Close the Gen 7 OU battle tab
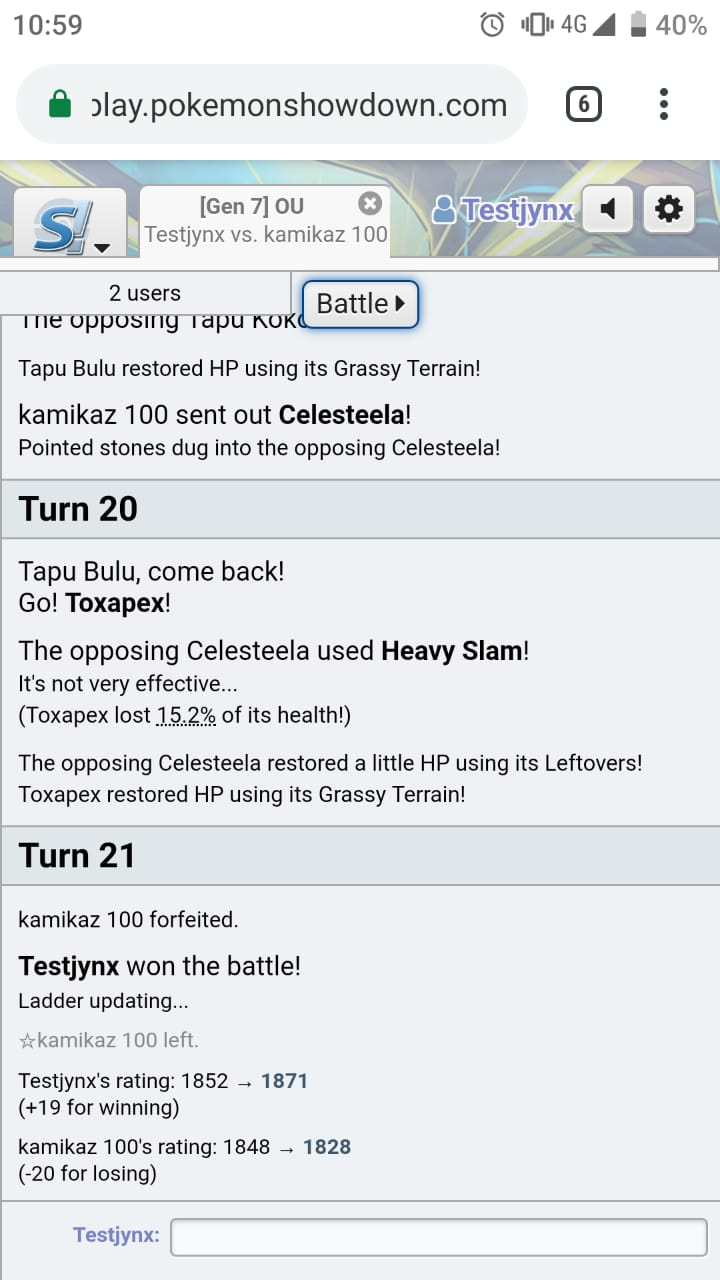 tap(370, 204)
